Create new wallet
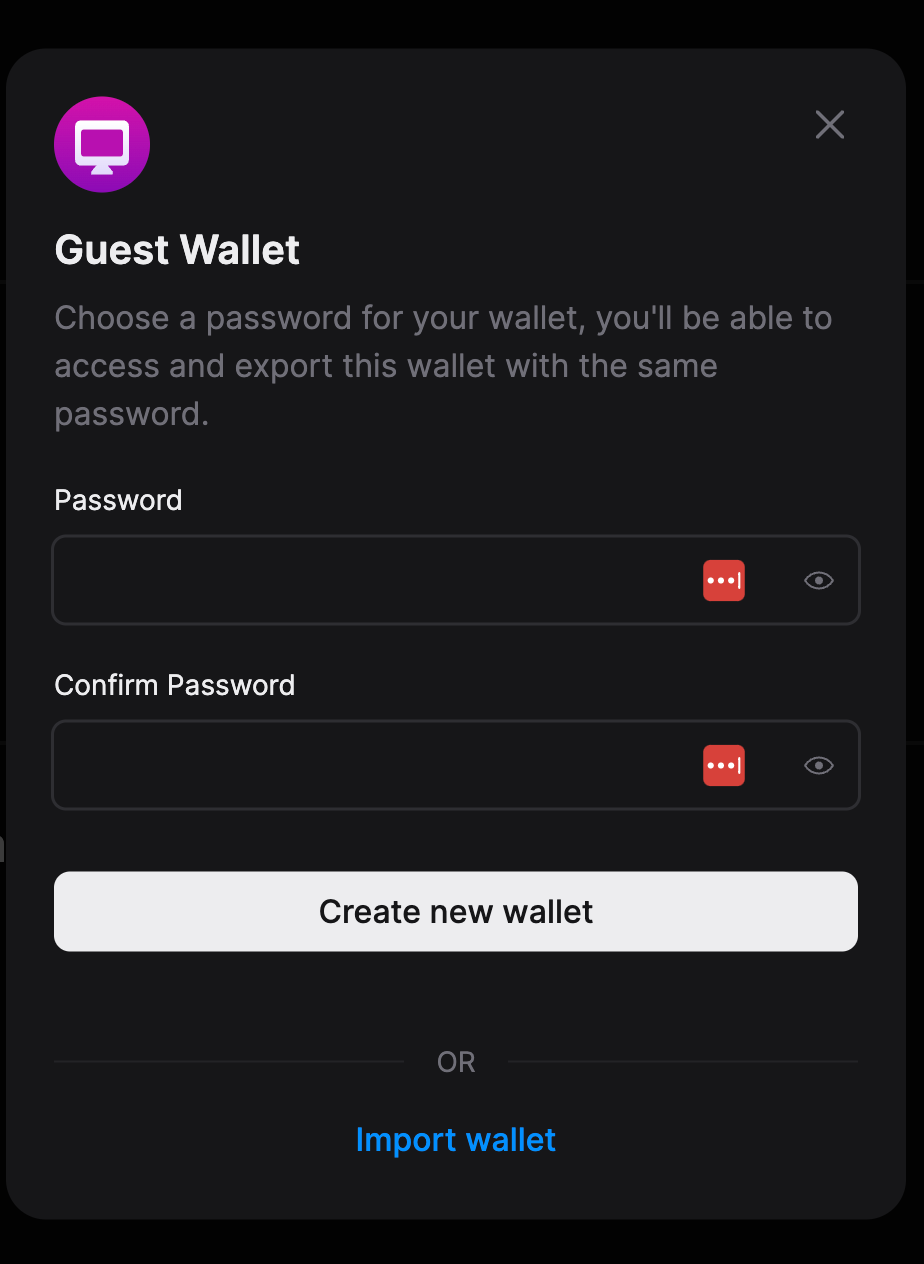Viewport: 924px width, 1264px height. point(456,911)
